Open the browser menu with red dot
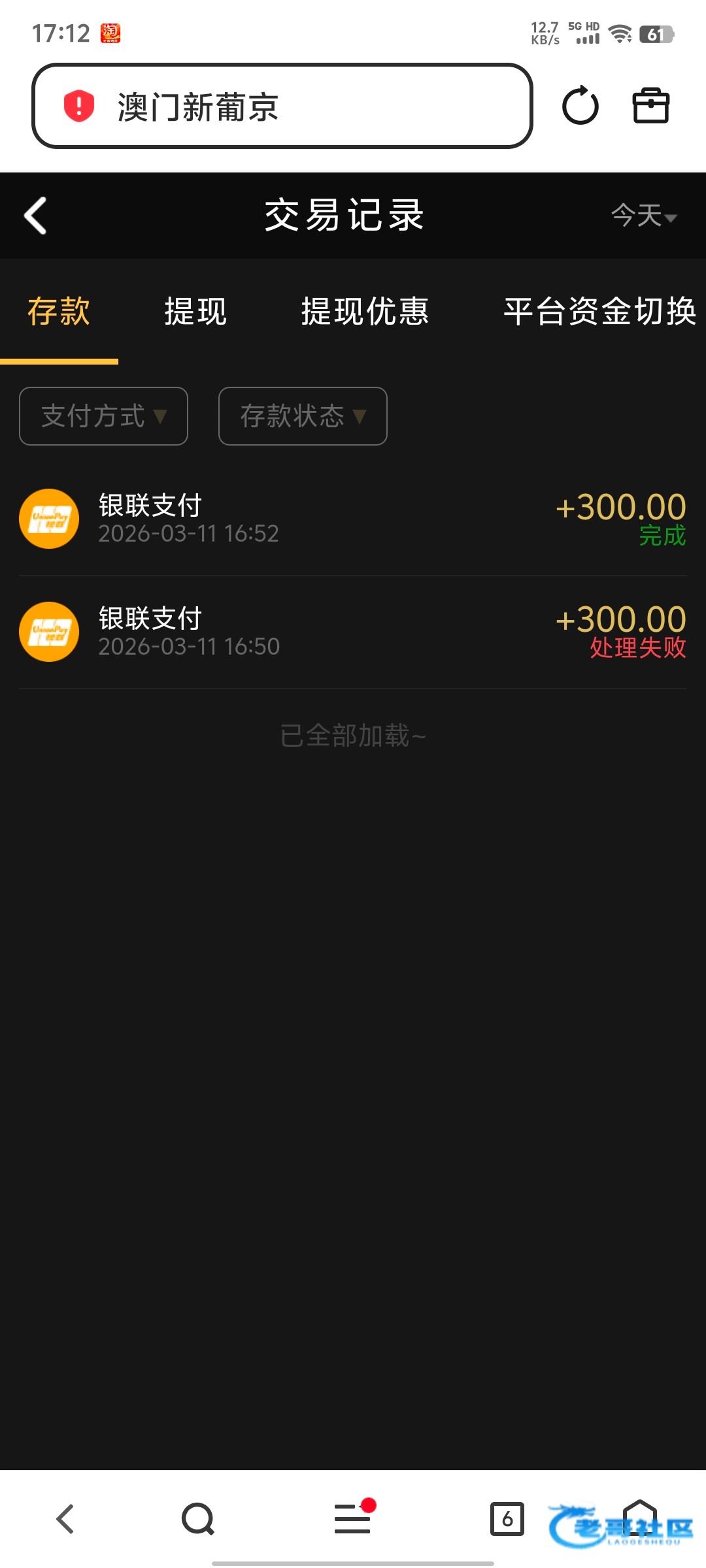Image resolution: width=706 pixels, height=1568 pixels. [353, 1518]
